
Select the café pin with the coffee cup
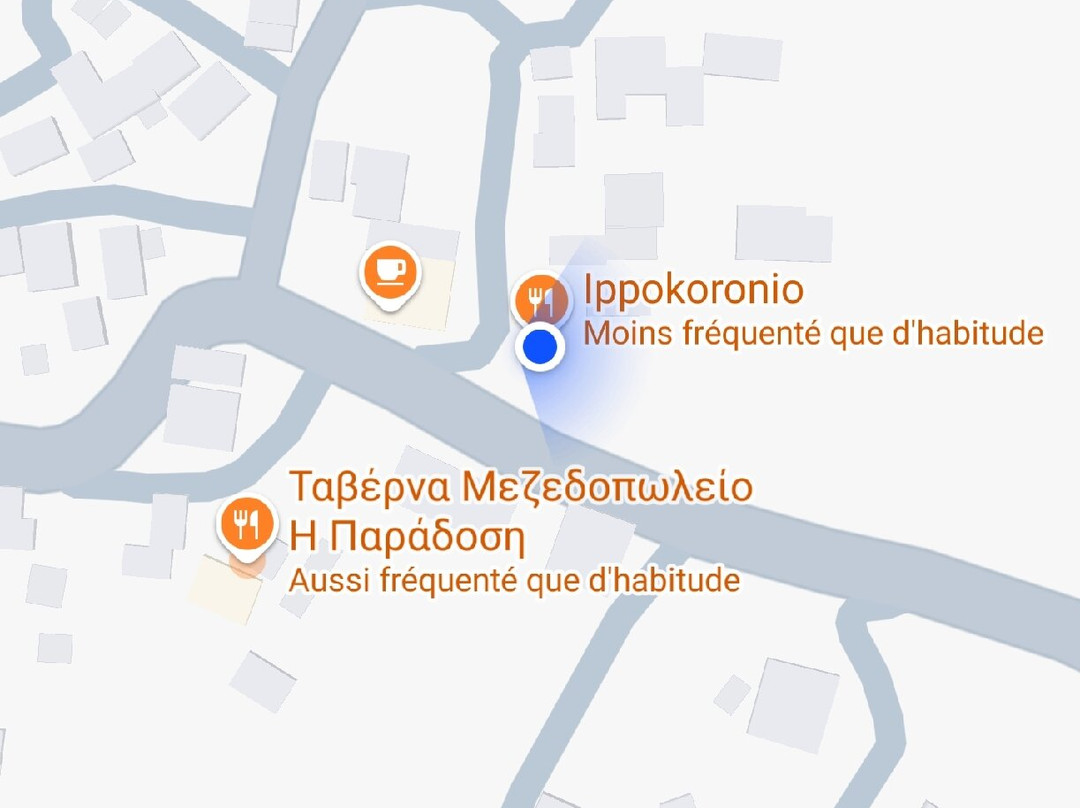(391, 270)
